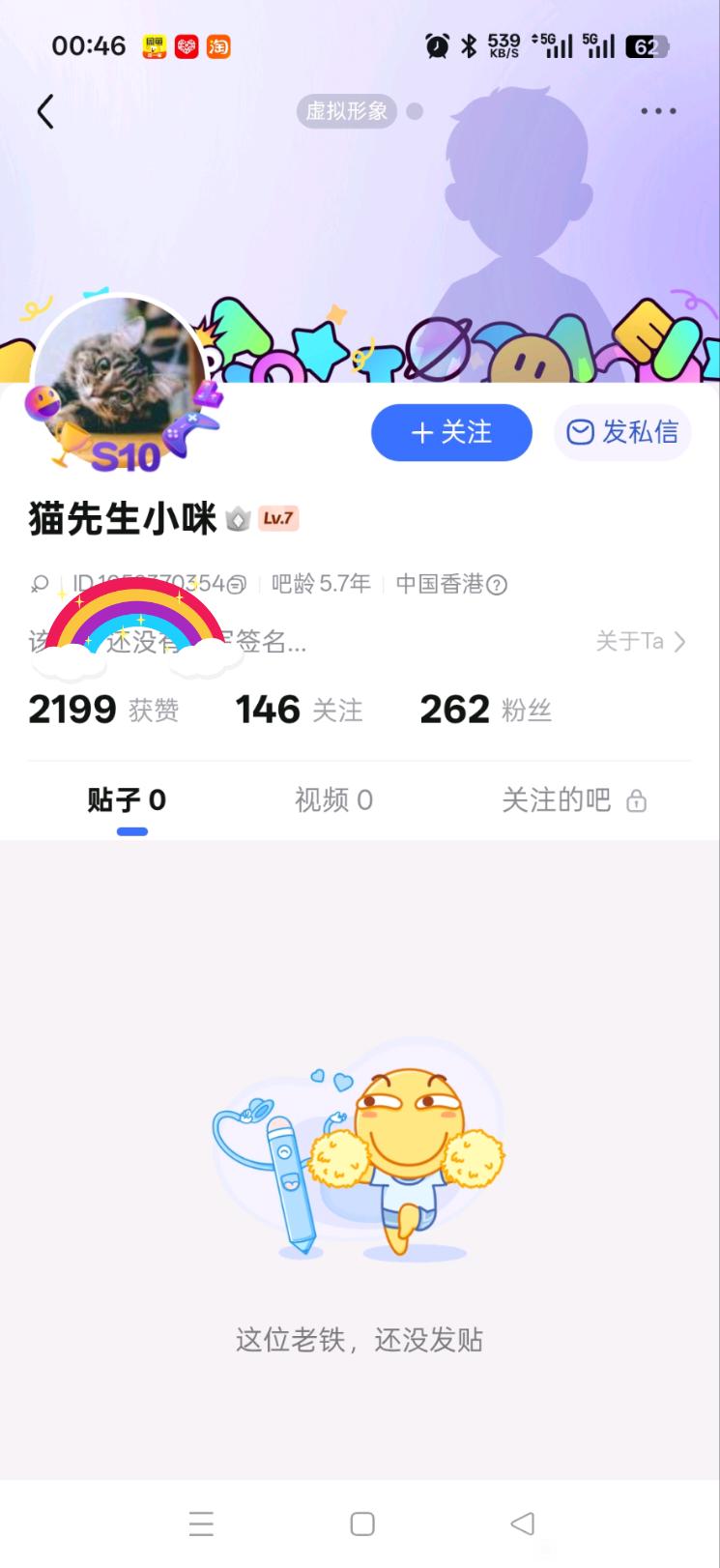The height and width of the screenshot is (1568, 720).
Task: Open system recent apps menu
Action: (x=201, y=1524)
